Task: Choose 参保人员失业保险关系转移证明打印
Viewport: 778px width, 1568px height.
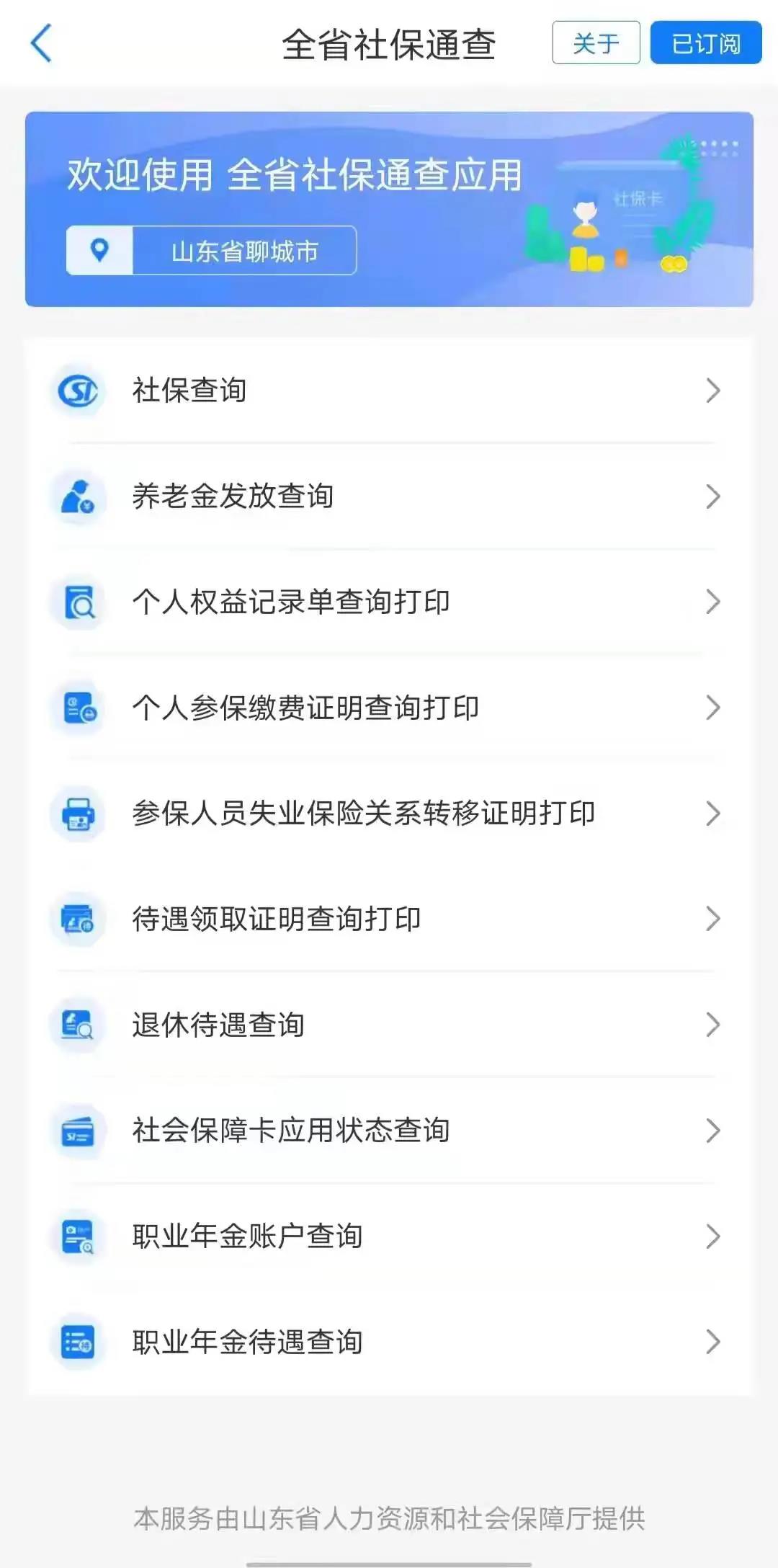Action: click(x=389, y=814)
